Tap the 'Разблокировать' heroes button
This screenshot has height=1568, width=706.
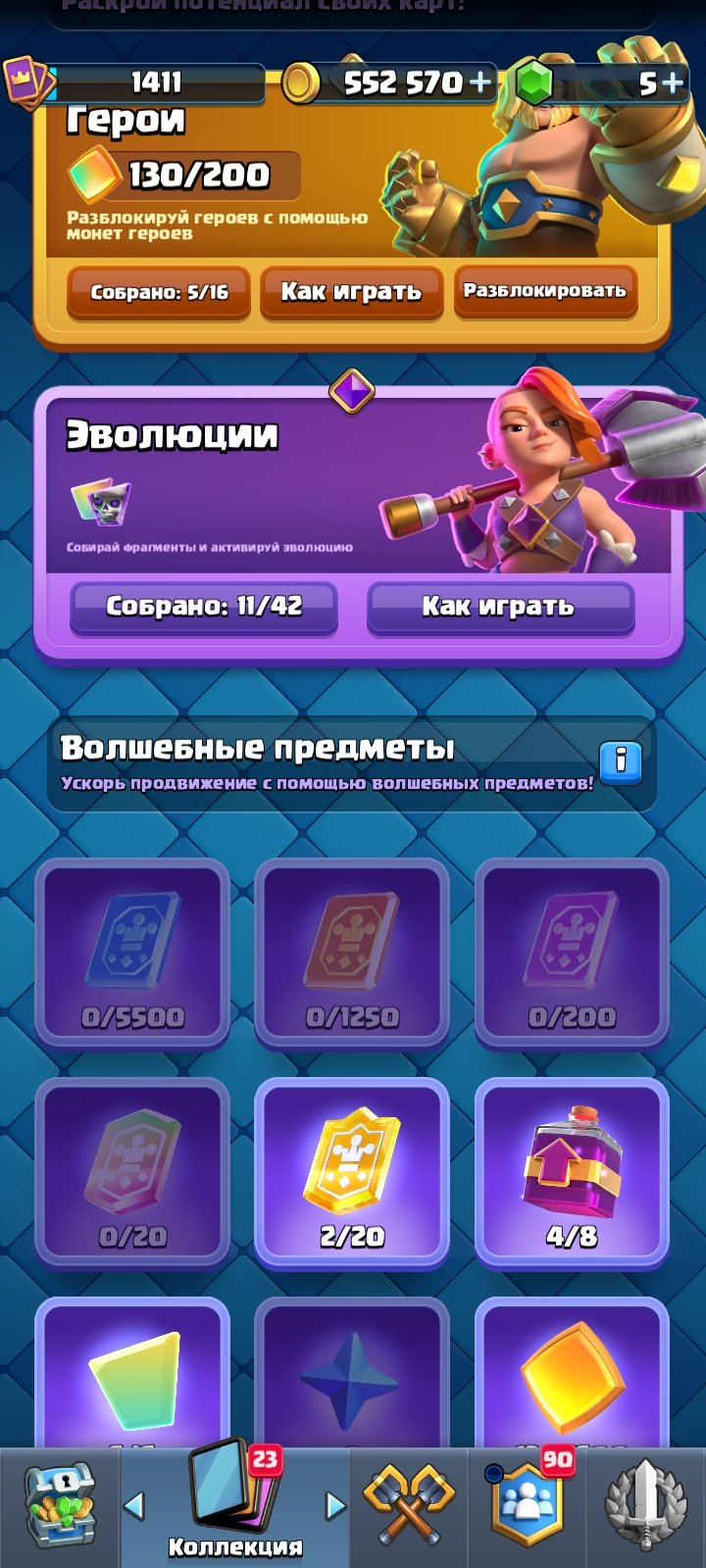point(545,291)
